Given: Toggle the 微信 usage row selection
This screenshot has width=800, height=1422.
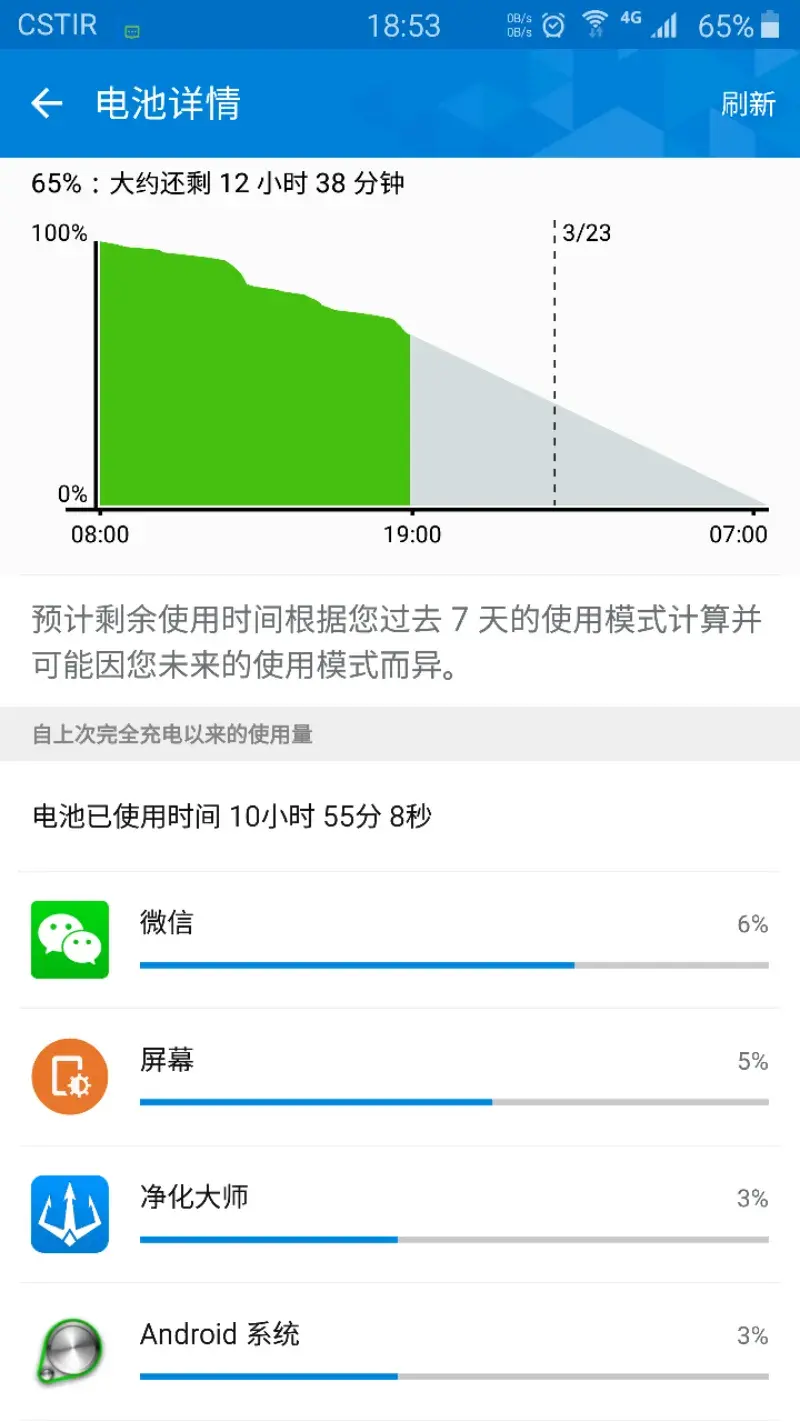Looking at the screenshot, I should tap(400, 938).
